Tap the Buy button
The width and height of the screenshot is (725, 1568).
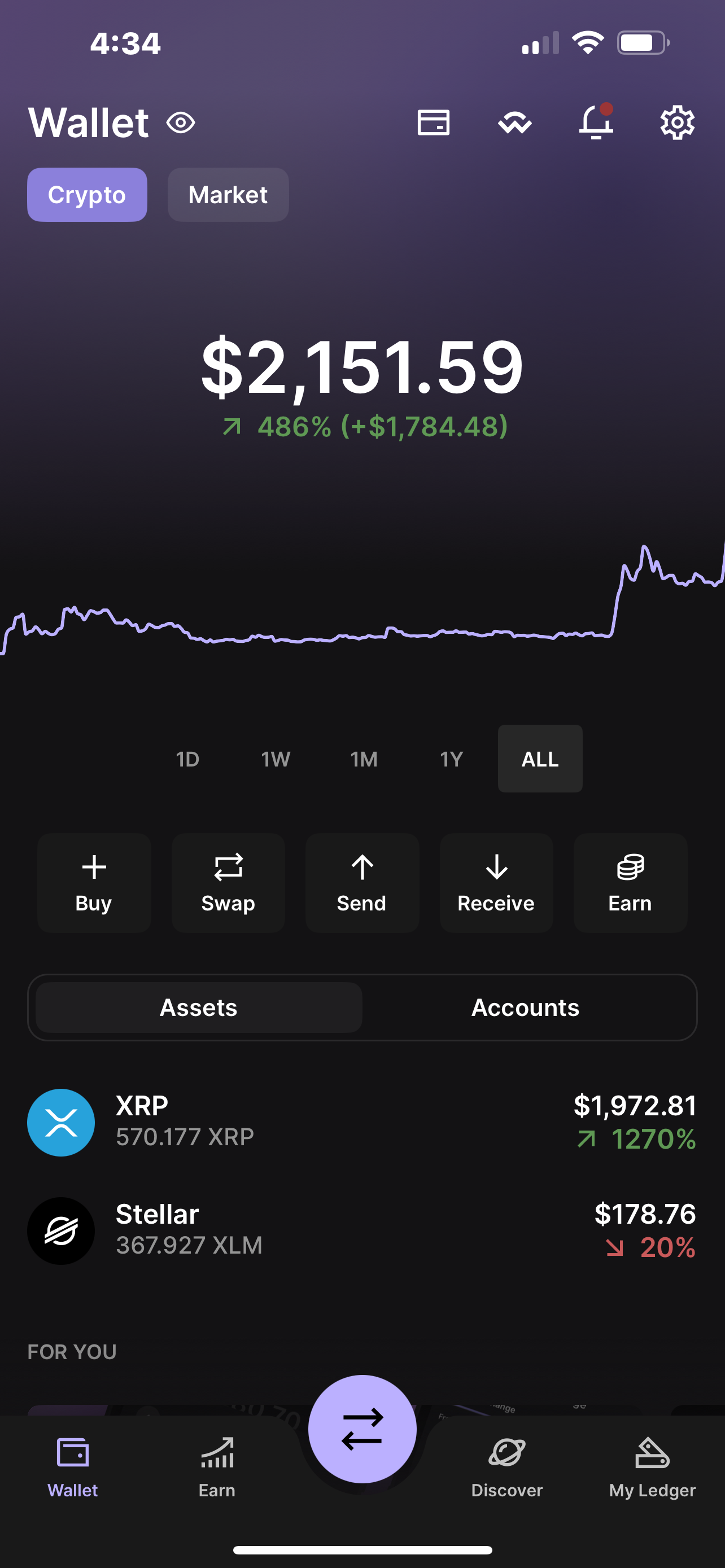click(x=94, y=883)
